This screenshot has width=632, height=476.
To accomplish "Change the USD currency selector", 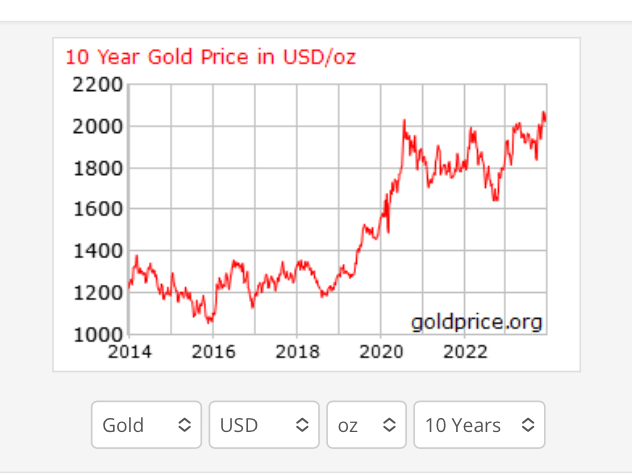I will [264, 425].
